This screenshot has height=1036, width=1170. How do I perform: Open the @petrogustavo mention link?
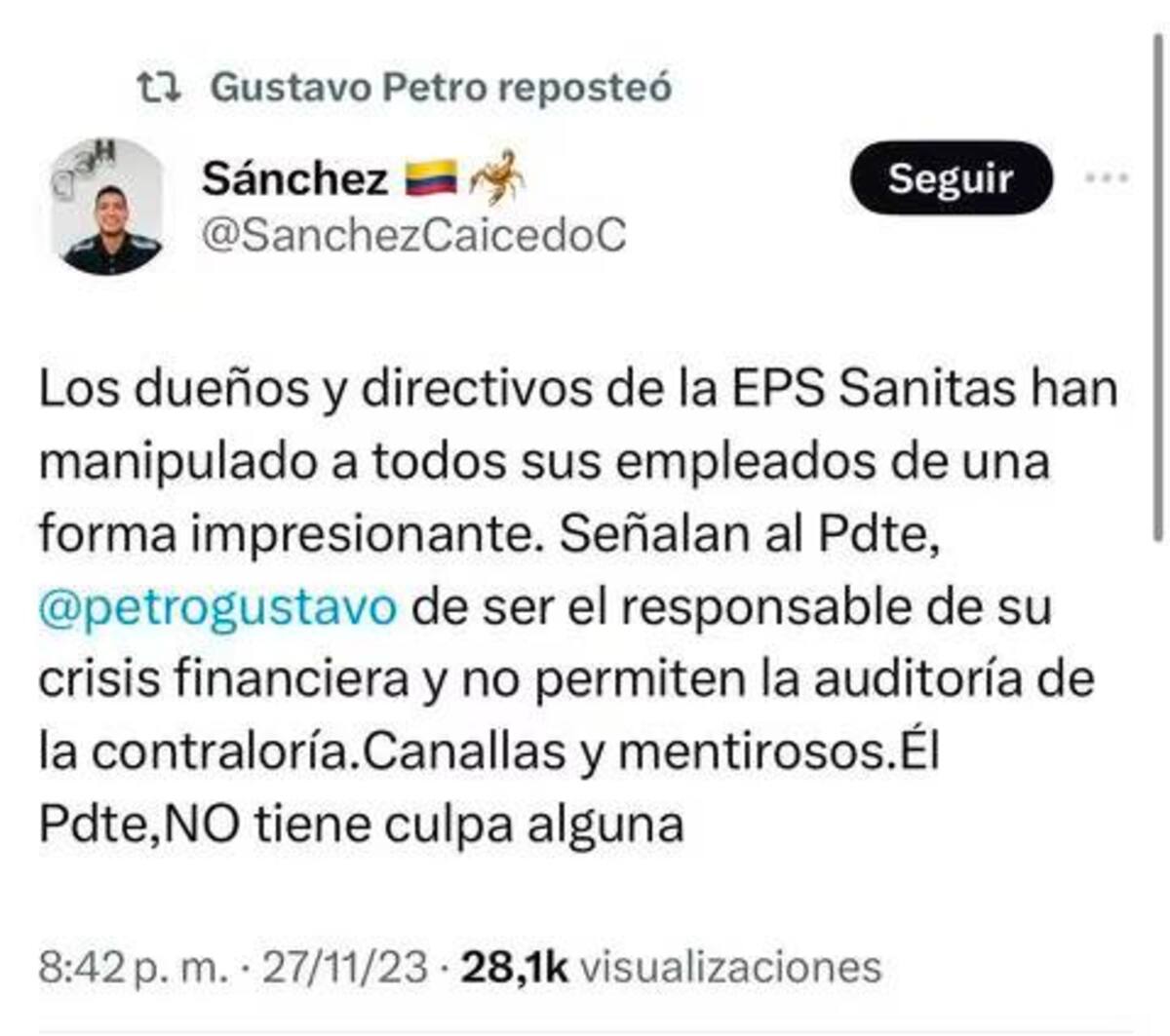tap(217, 608)
